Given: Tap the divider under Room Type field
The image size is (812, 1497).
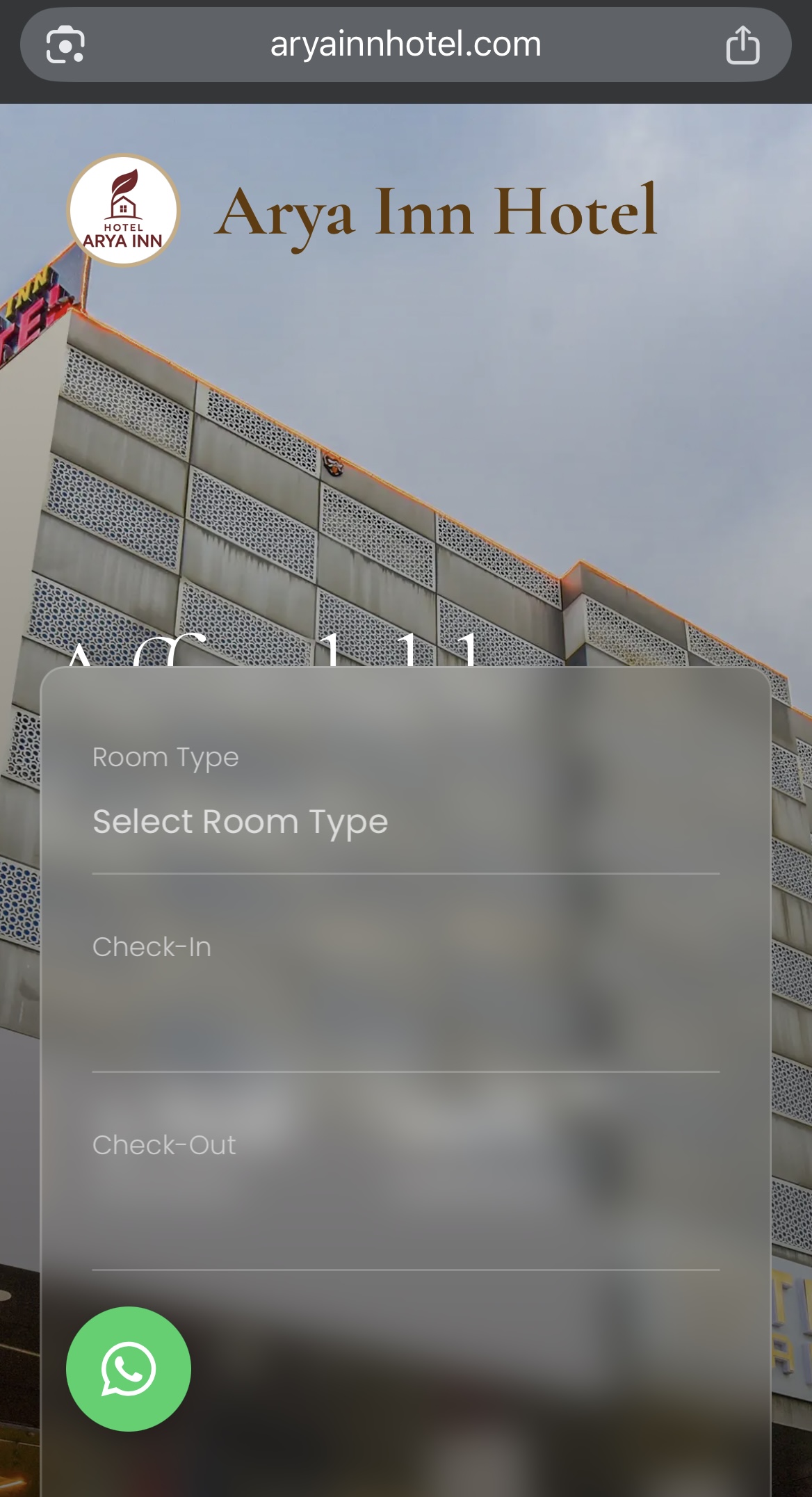Looking at the screenshot, I should tap(406, 872).
